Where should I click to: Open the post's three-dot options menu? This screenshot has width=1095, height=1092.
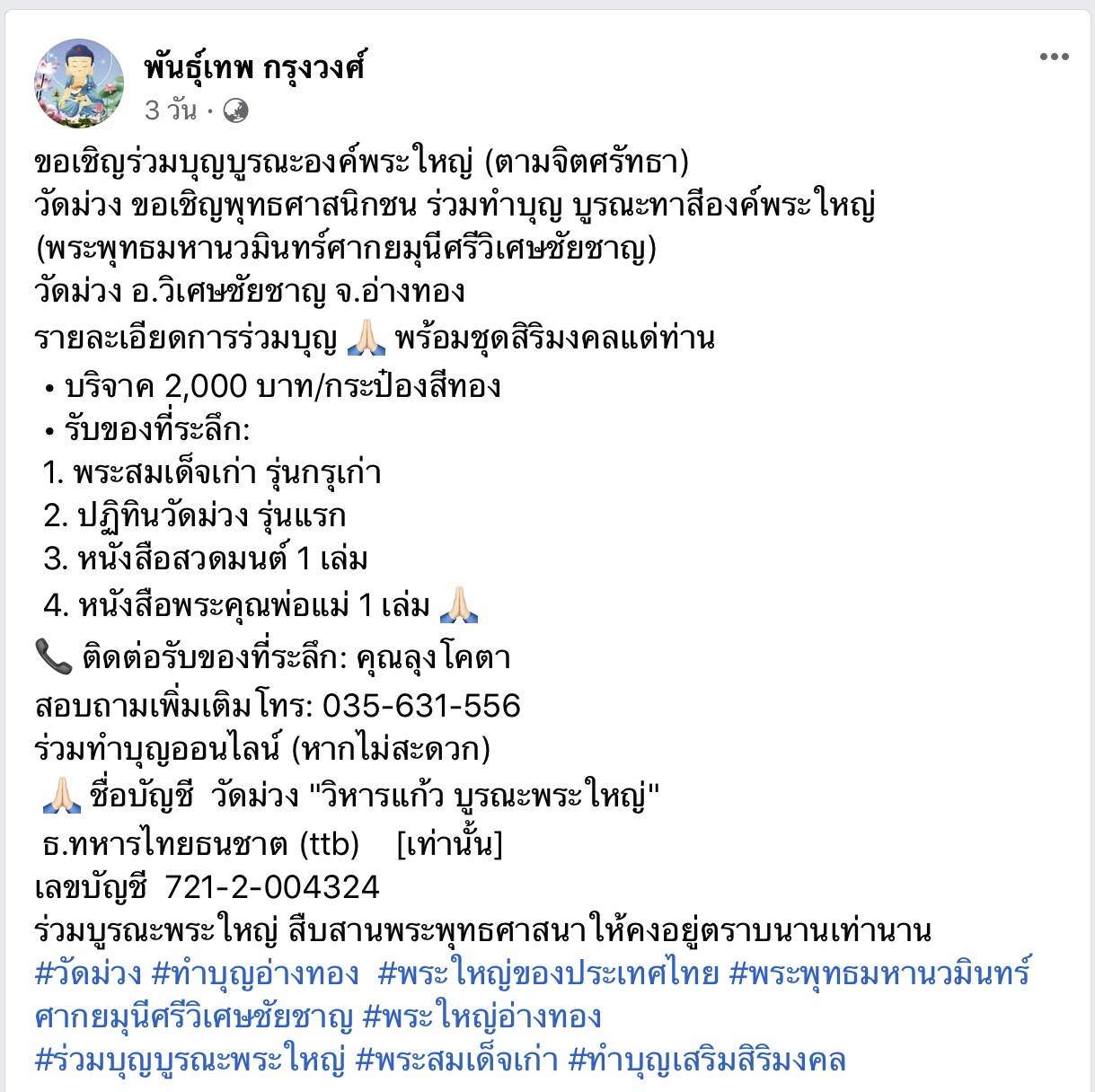(1054, 57)
